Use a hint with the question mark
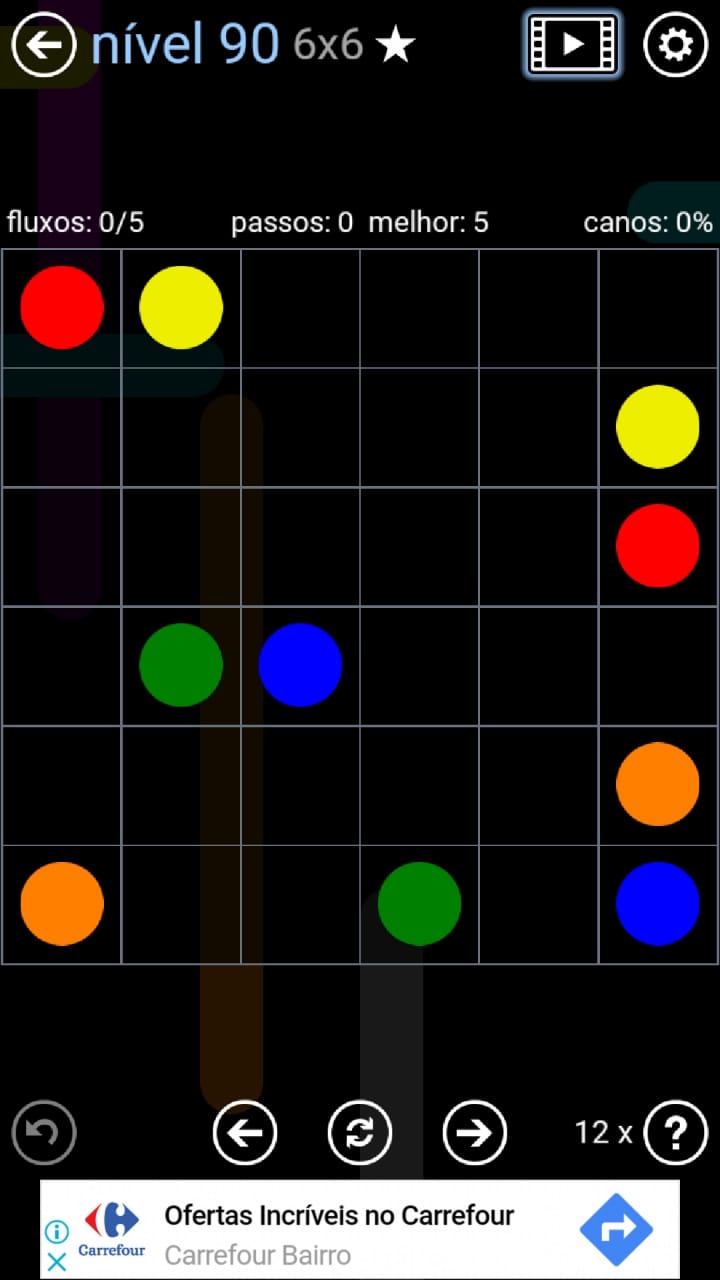Screen dimensions: 720x1280 coord(676,1132)
